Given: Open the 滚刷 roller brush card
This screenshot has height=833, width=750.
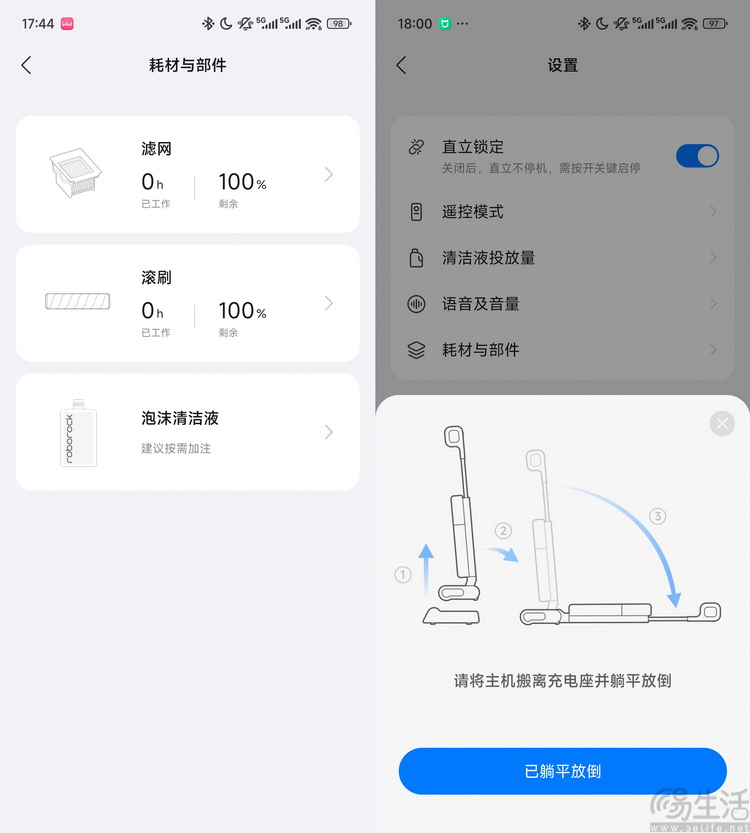Looking at the screenshot, I should [187, 303].
